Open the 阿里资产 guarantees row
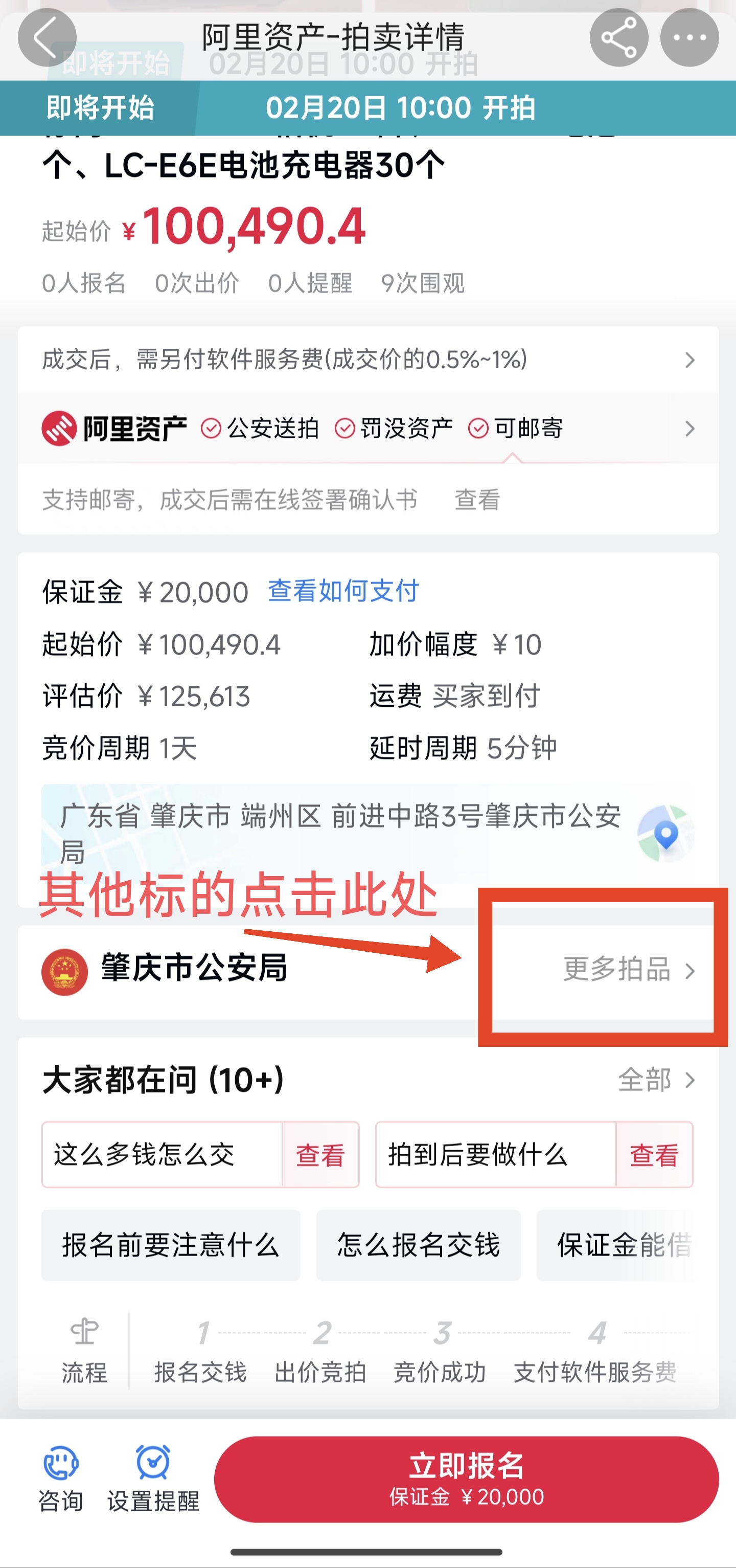 point(368,429)
